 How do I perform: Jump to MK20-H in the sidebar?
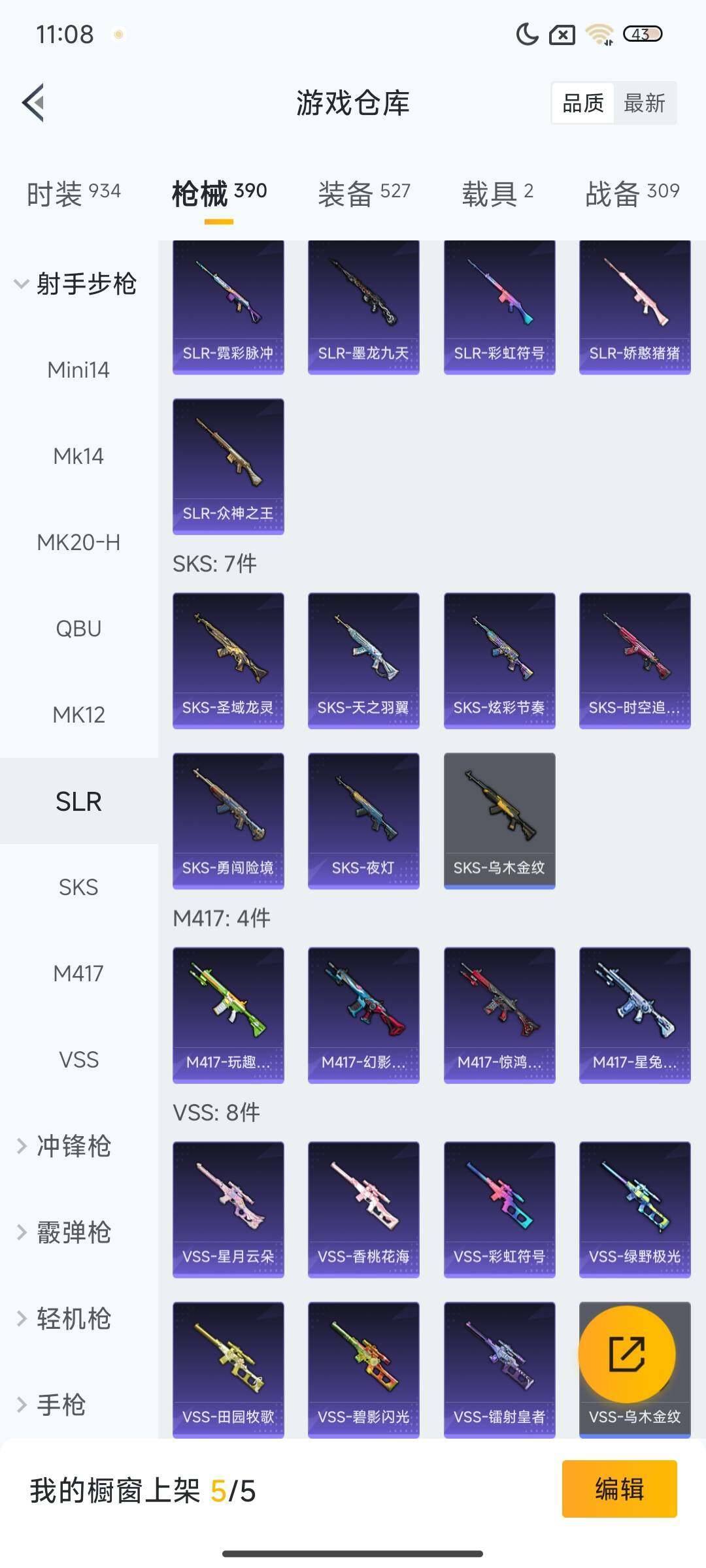click(78, 542)
